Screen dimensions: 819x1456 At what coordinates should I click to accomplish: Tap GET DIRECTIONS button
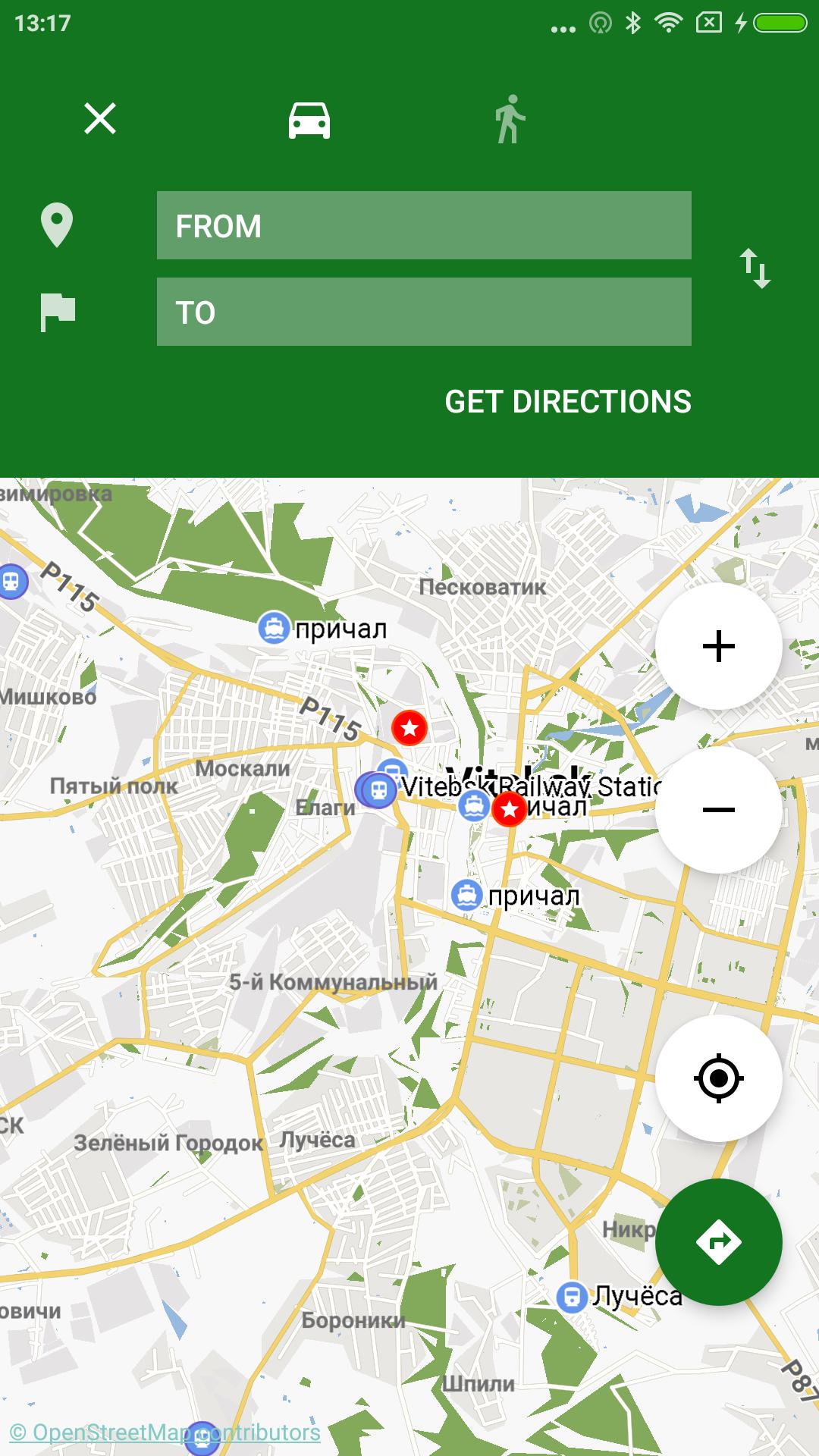[568, 402]
